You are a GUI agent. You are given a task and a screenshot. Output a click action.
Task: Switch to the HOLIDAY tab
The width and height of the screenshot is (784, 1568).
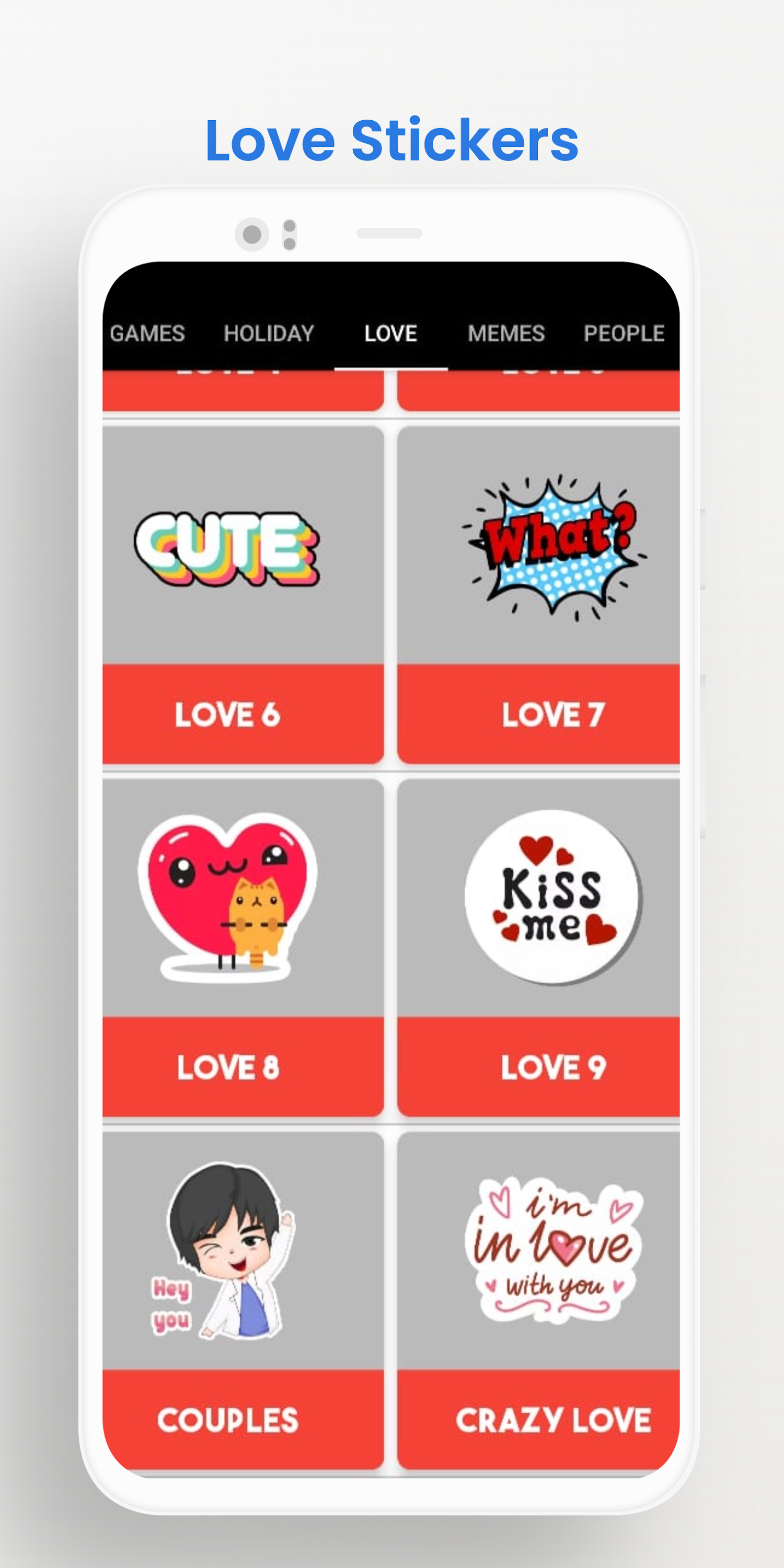pyautogui.click(x=269, y=333)
